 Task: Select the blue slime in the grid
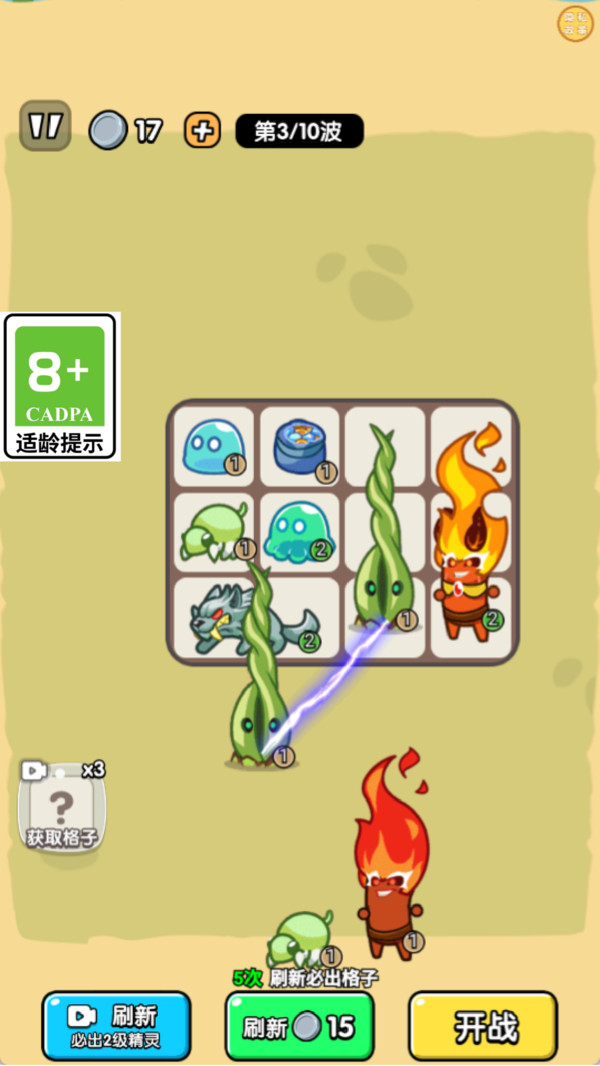tap(212, 444)
